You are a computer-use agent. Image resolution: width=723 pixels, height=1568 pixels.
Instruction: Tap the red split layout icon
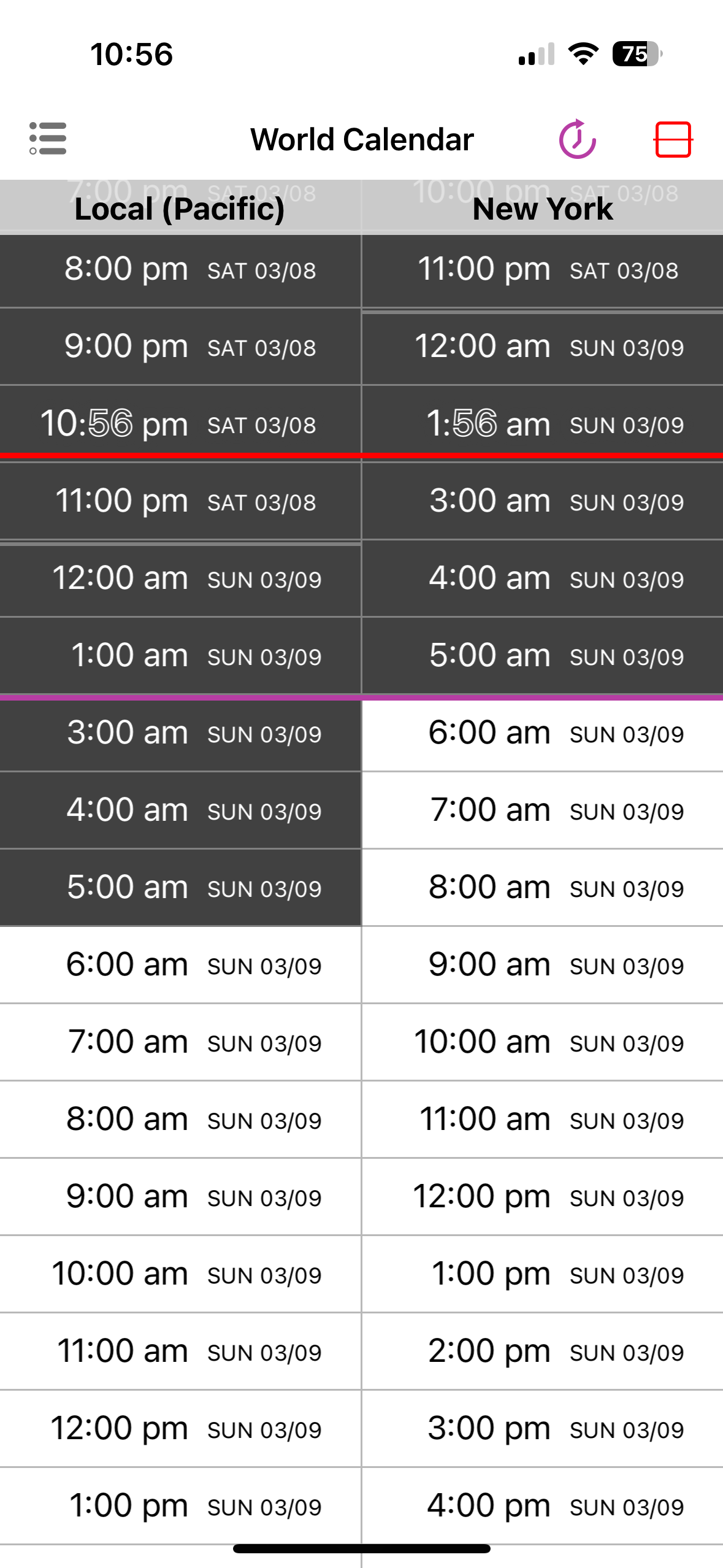click(x=673, y=139)
